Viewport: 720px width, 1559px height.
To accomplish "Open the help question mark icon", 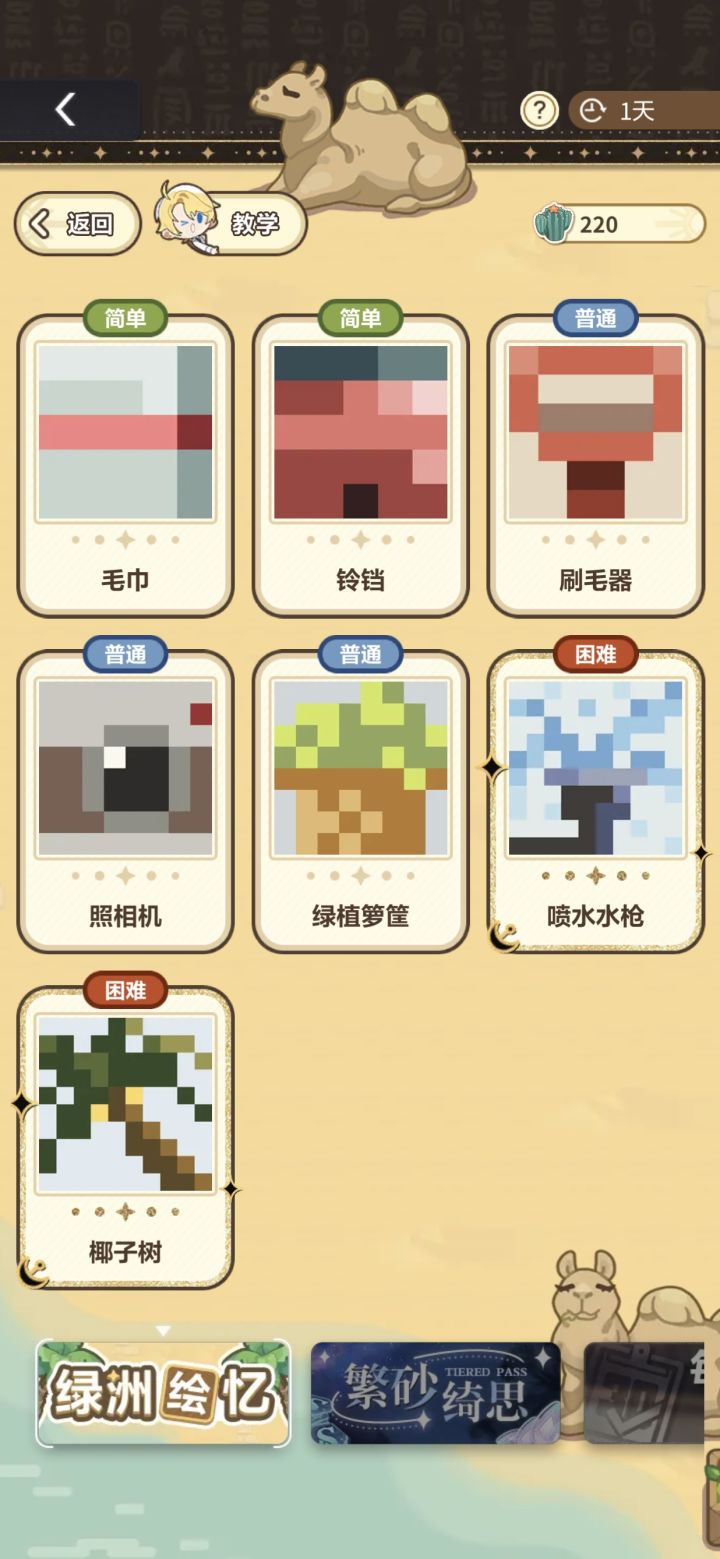I will [x=539, y=110].
